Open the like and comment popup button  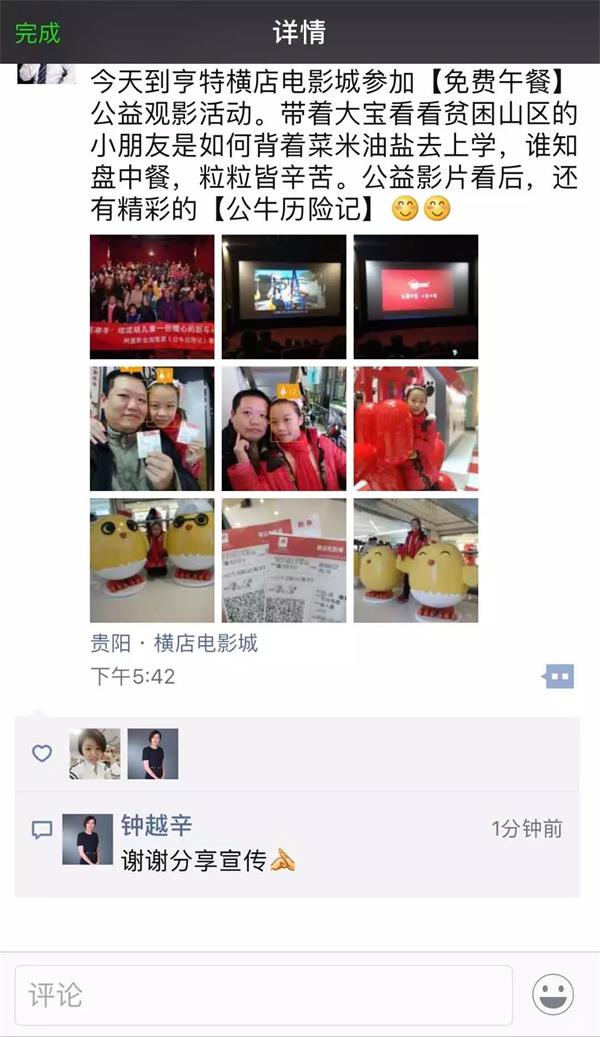(558, 677)
